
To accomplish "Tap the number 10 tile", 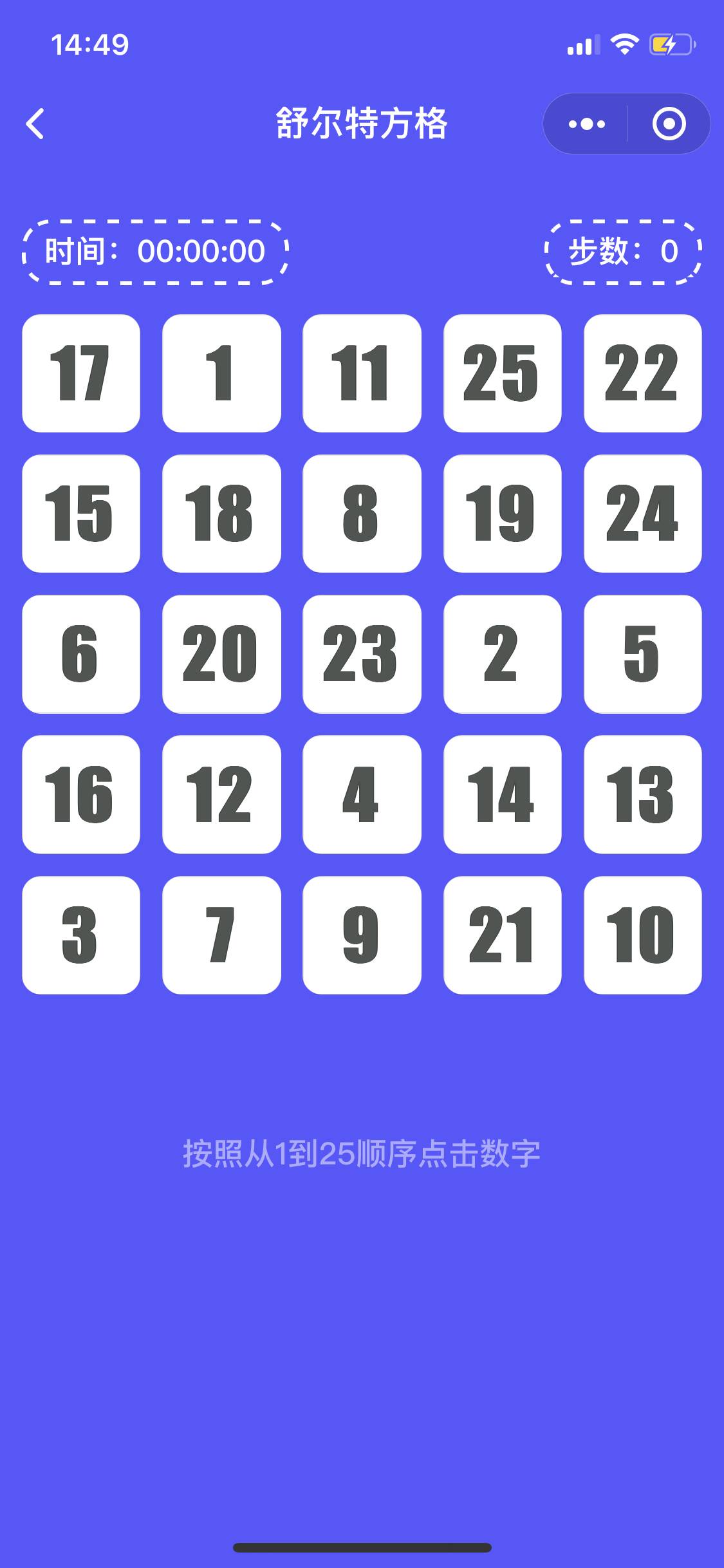I will [642, 935].
